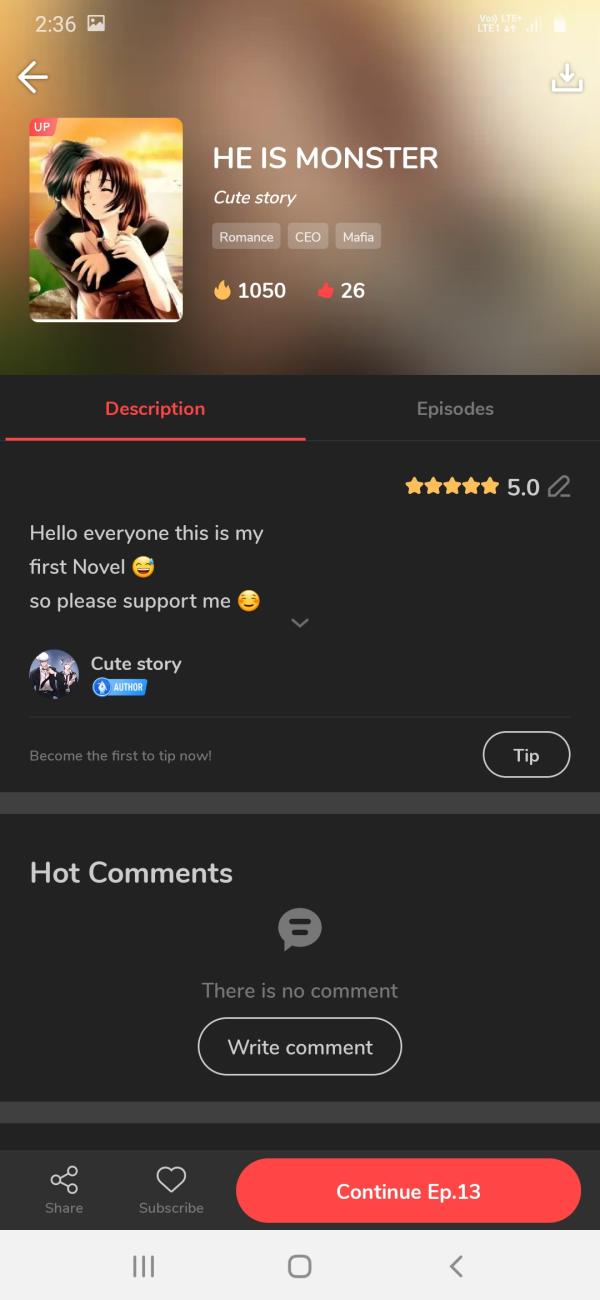Tap Write comment button
Image resolution: width=600 pixels, height=1300 pixels.
[x=300, y=1047]
